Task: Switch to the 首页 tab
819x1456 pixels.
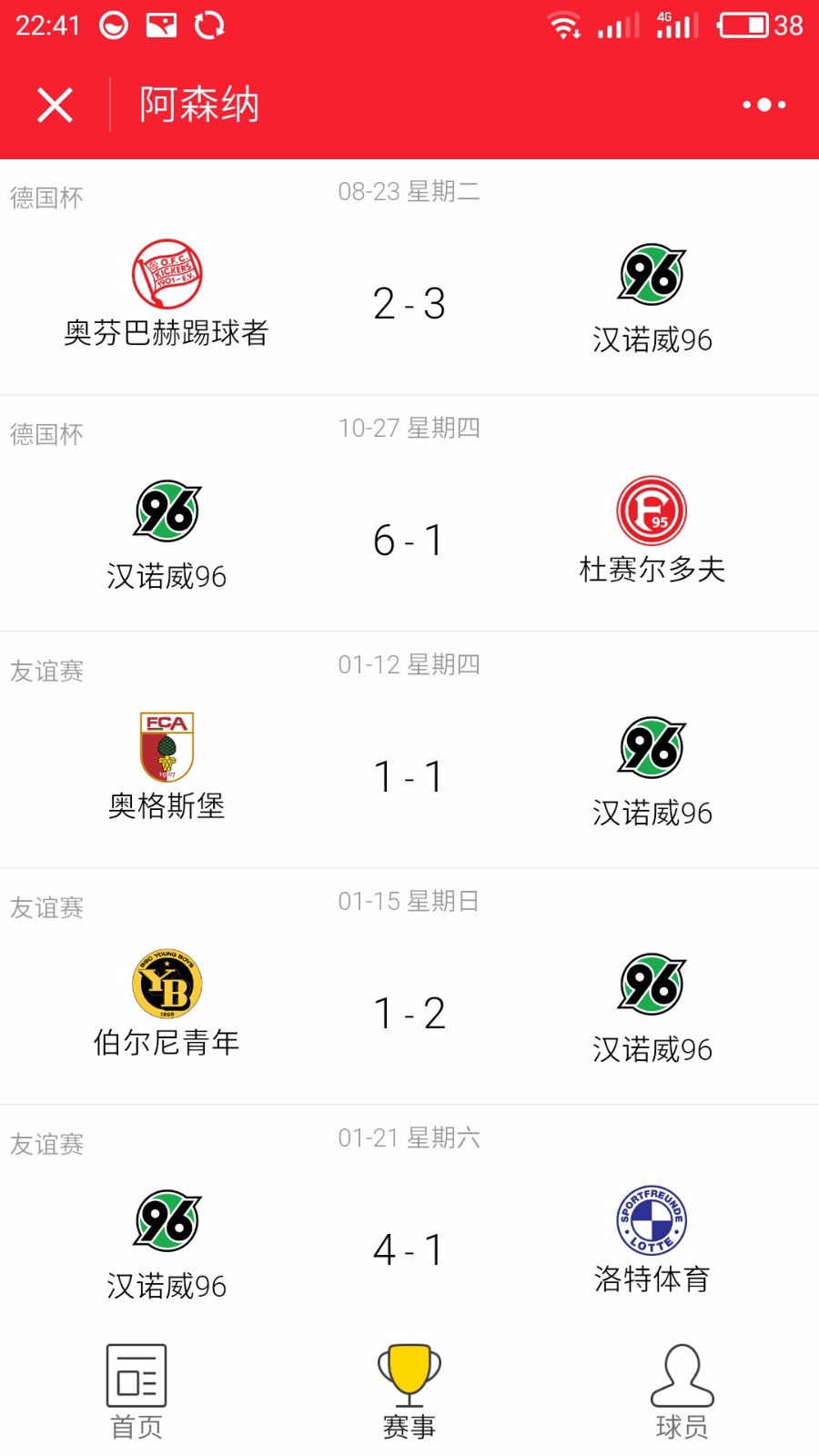Action: (x=136, y=1392)
